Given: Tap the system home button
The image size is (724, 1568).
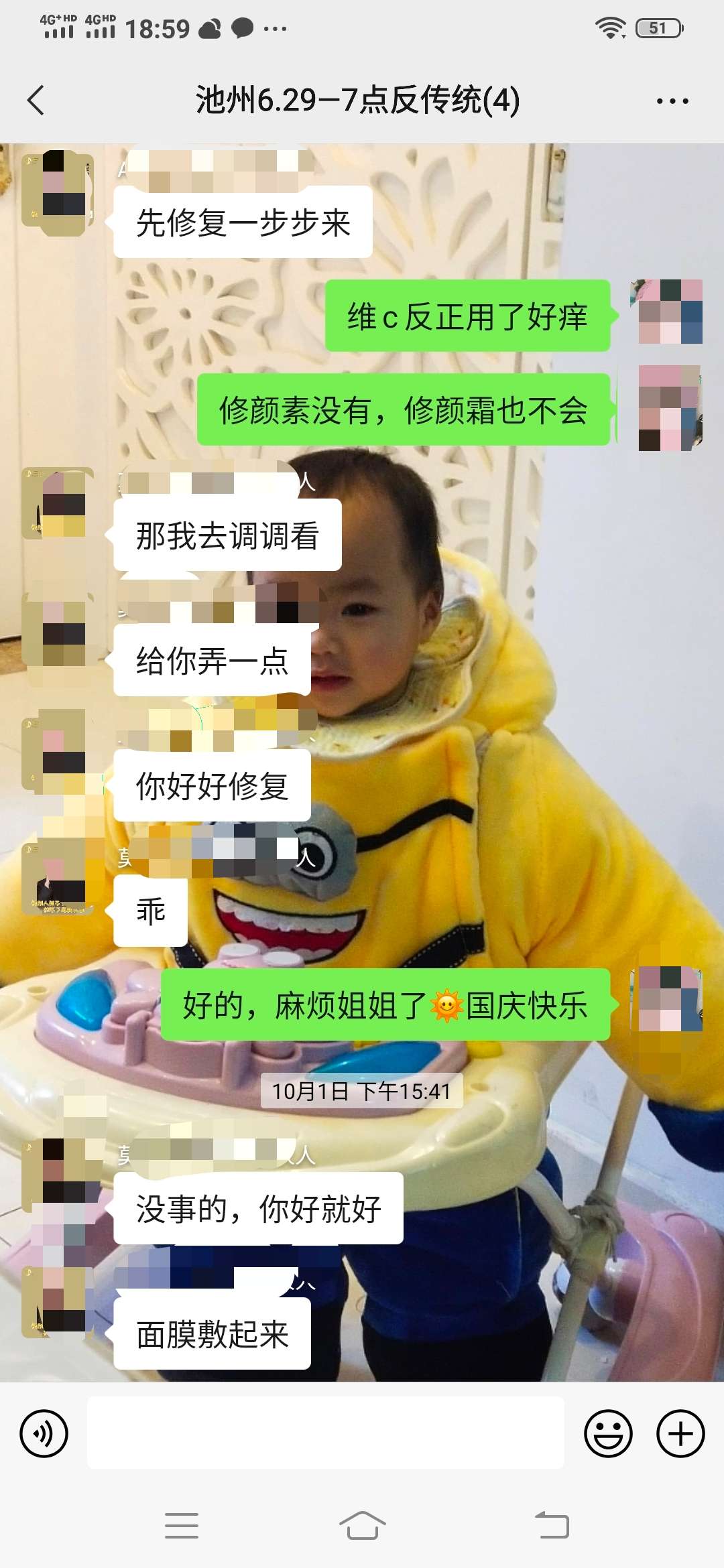Looking at the screenshot, I should 362,1526.
